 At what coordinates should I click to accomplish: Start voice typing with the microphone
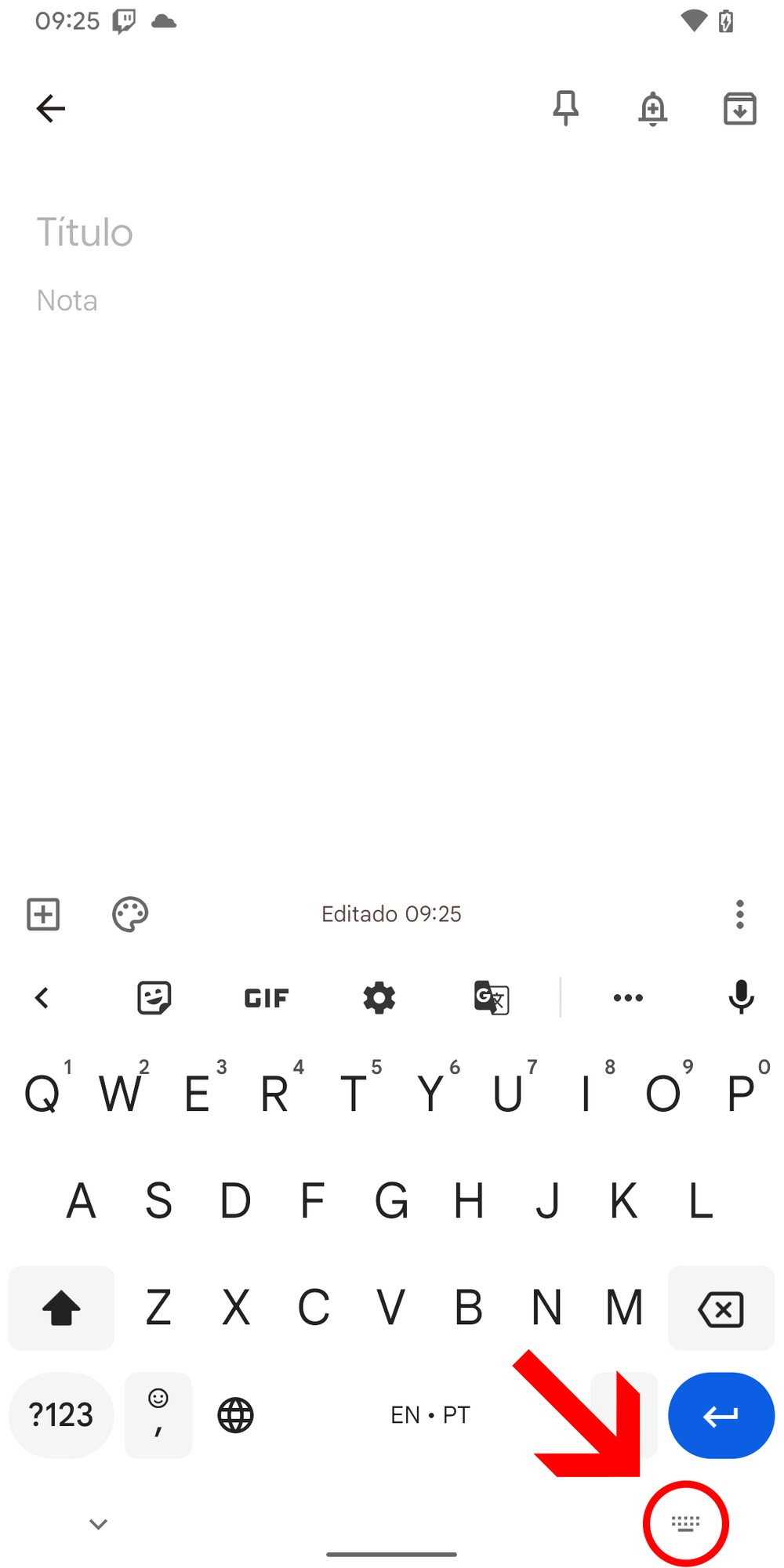point(741,998)
